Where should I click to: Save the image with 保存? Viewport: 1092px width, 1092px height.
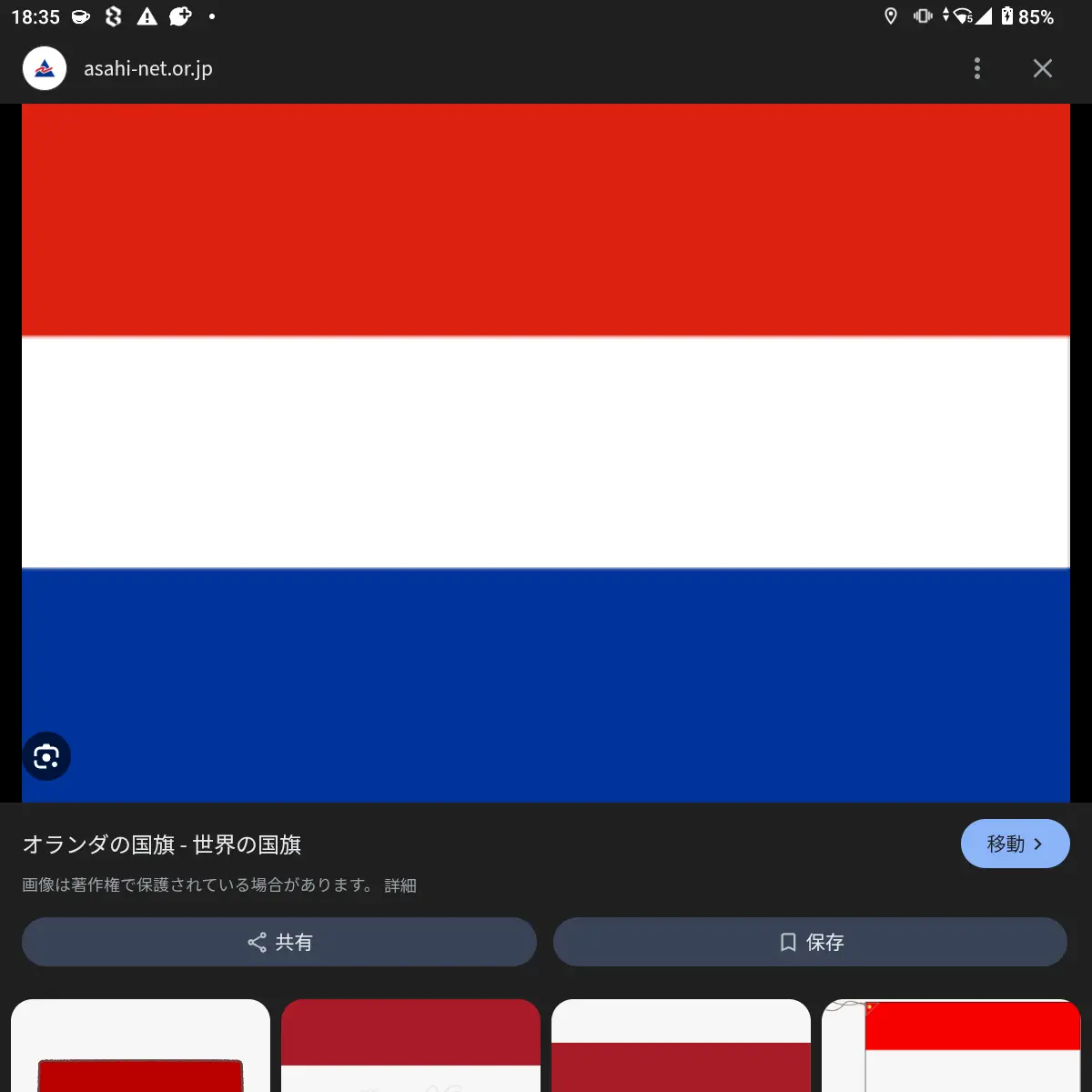pos(810,942)
